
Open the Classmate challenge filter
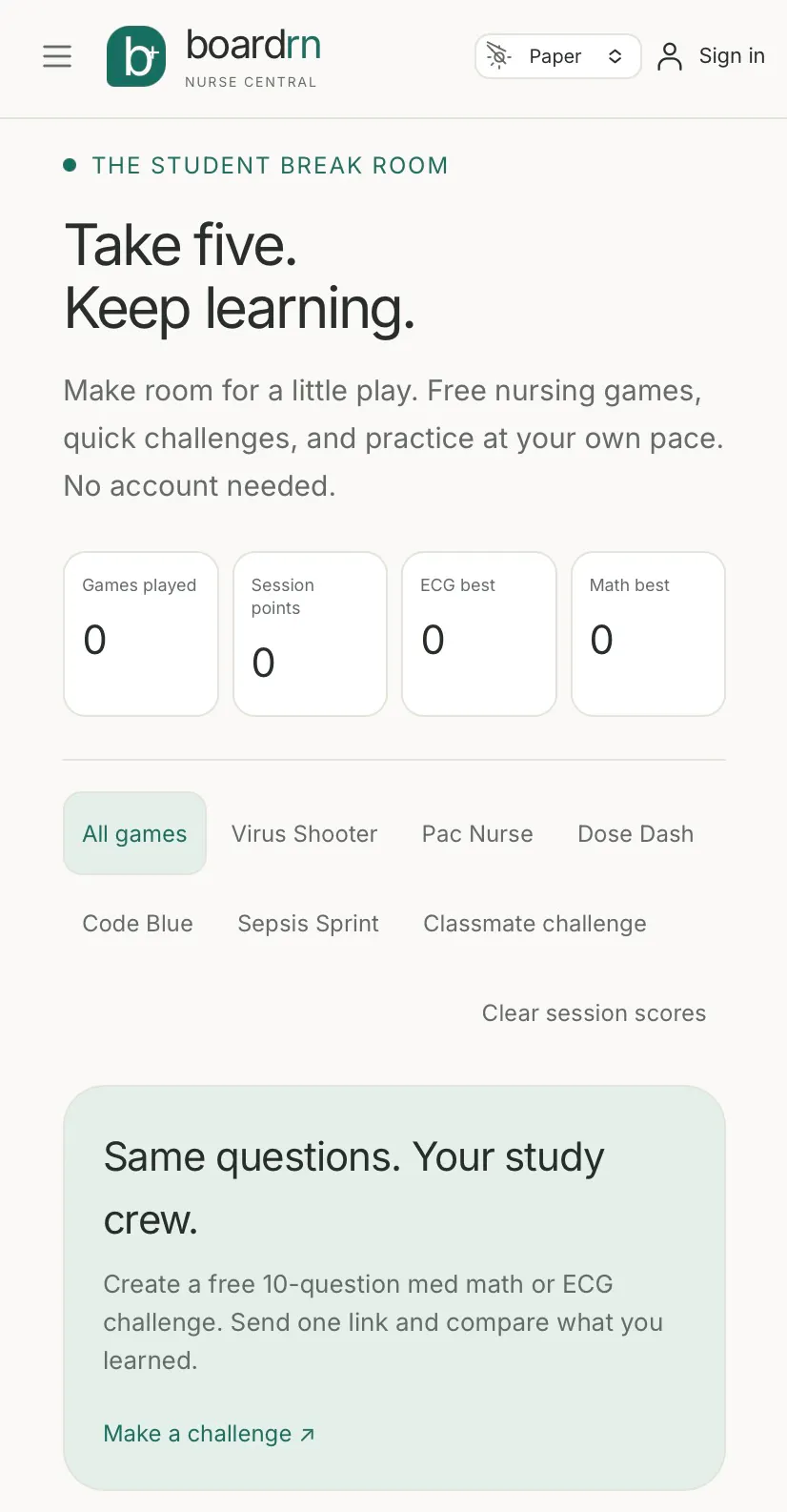(x=535, y=923)
